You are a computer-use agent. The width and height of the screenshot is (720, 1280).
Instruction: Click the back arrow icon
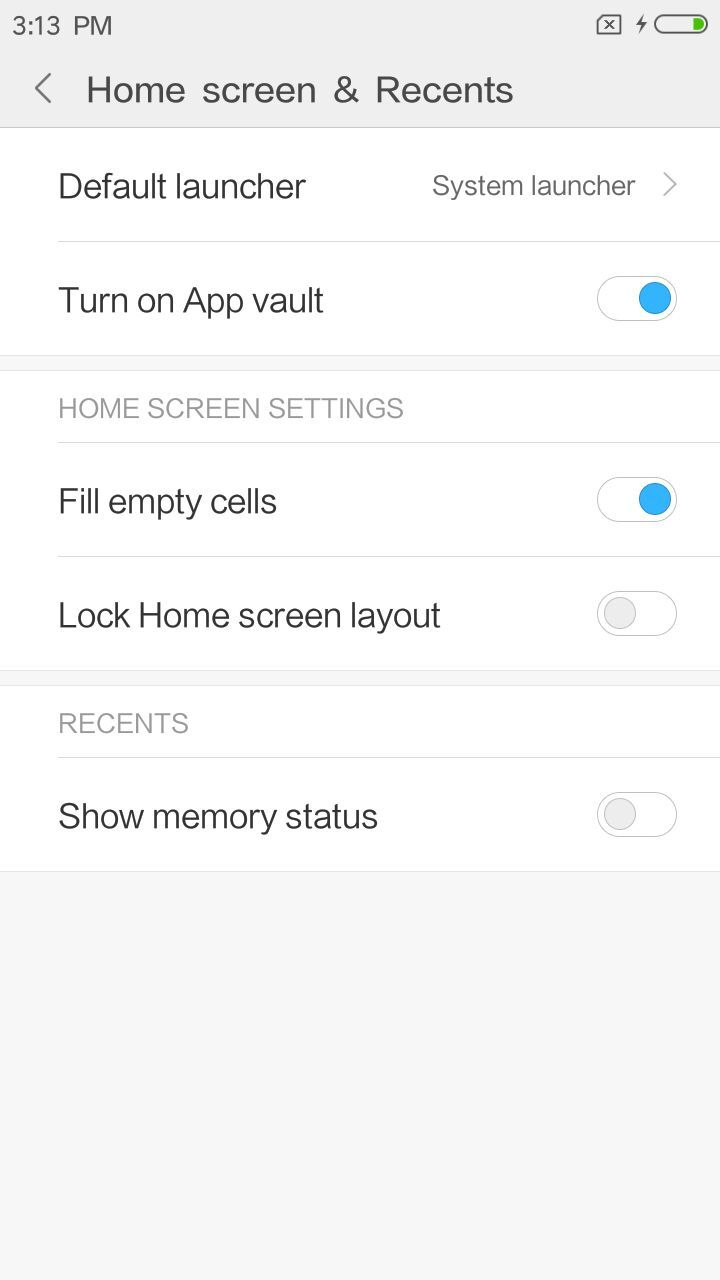point(43,89)
